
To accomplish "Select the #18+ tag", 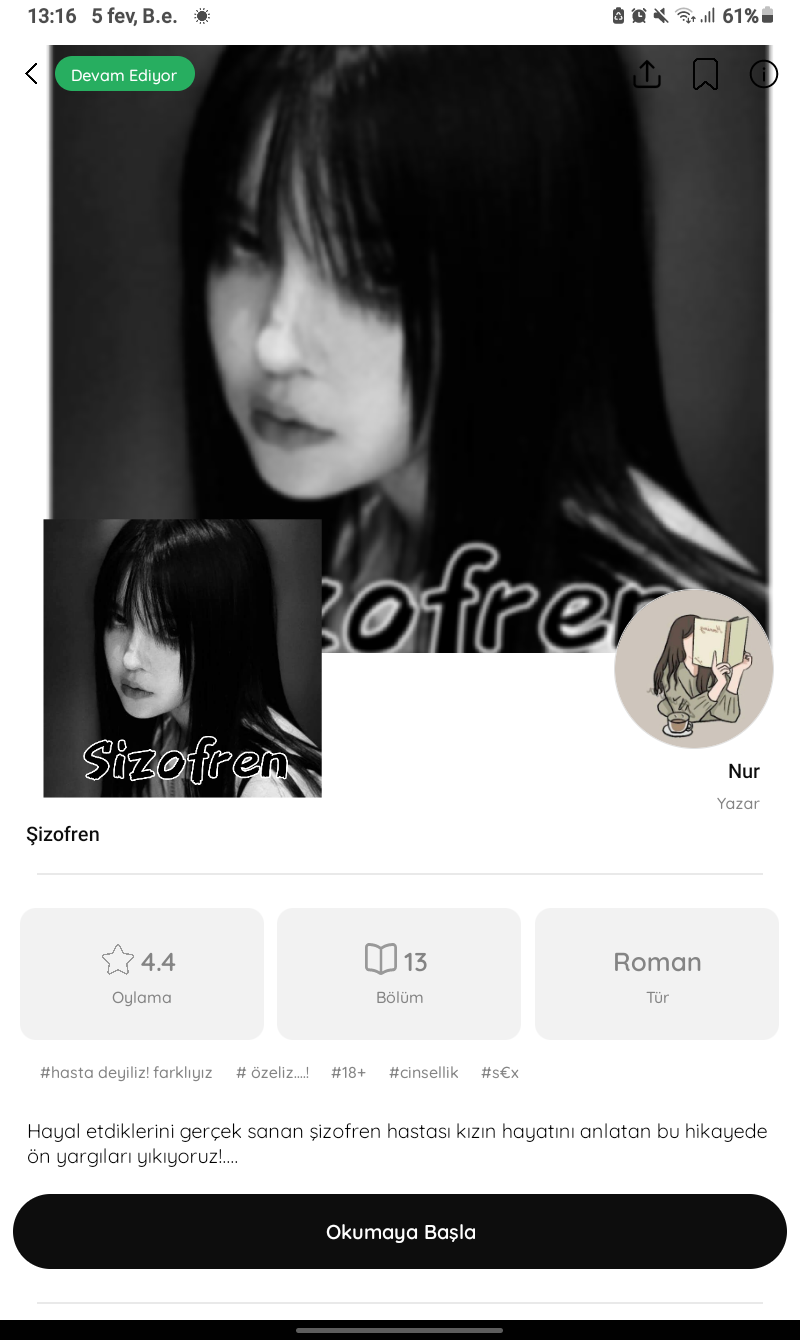I will click(x=349, y=1073).
